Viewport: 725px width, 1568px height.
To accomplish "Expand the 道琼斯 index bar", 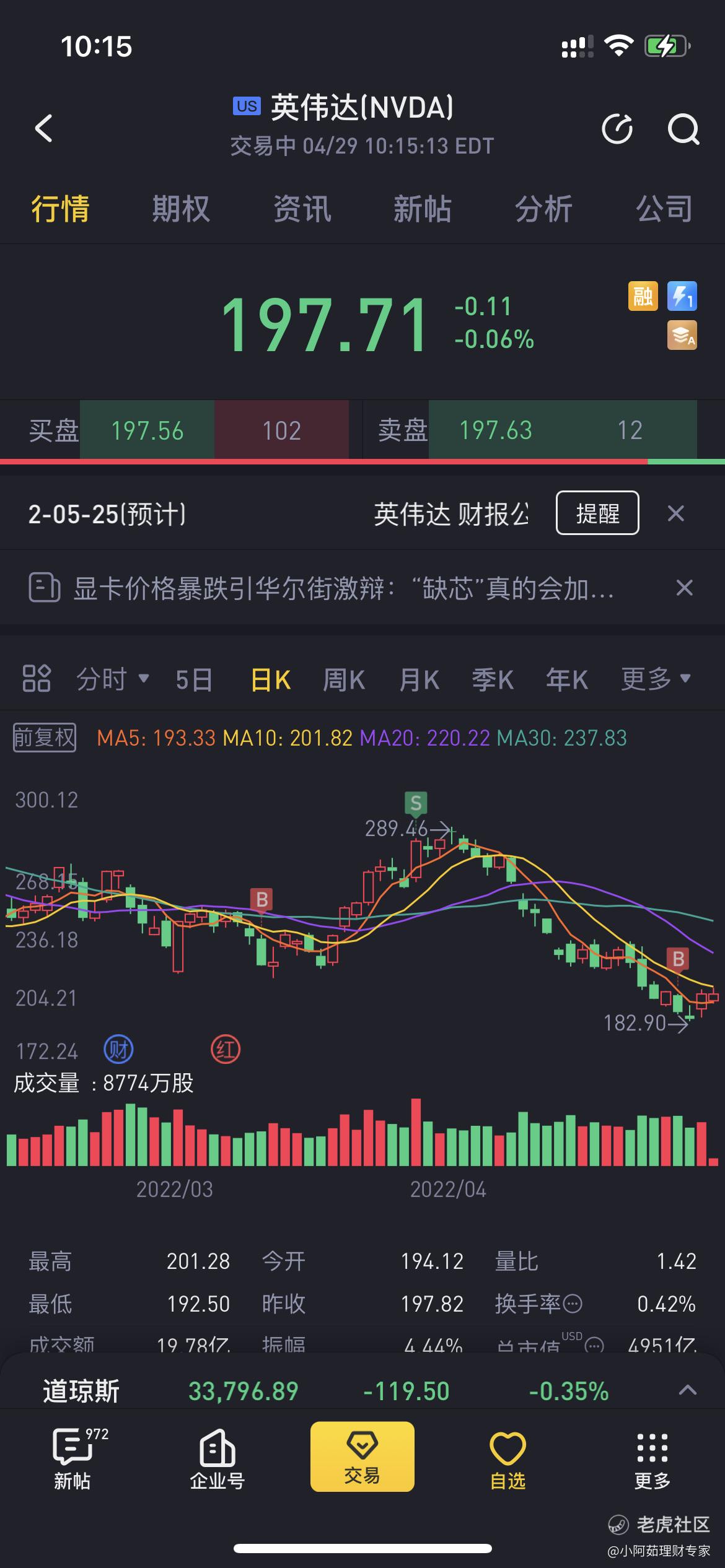I will [x=687, y=1390].
